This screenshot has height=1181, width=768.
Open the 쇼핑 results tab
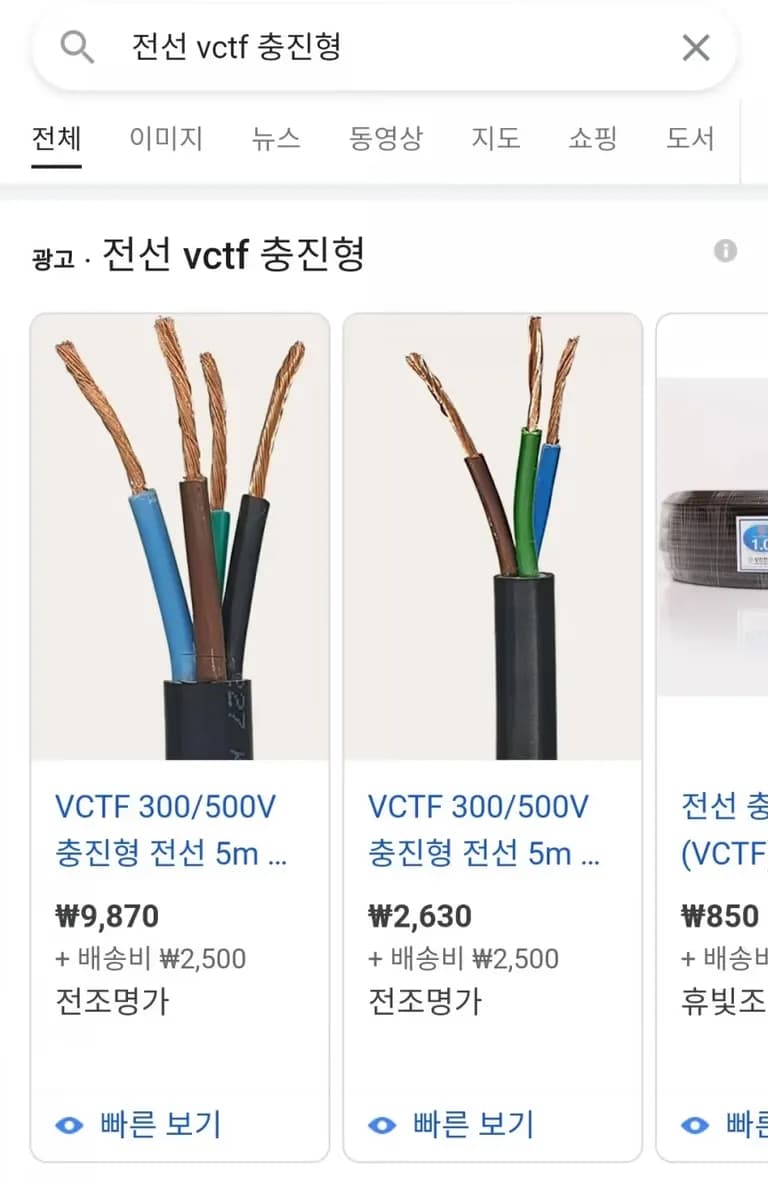click(x=592, y=139)
